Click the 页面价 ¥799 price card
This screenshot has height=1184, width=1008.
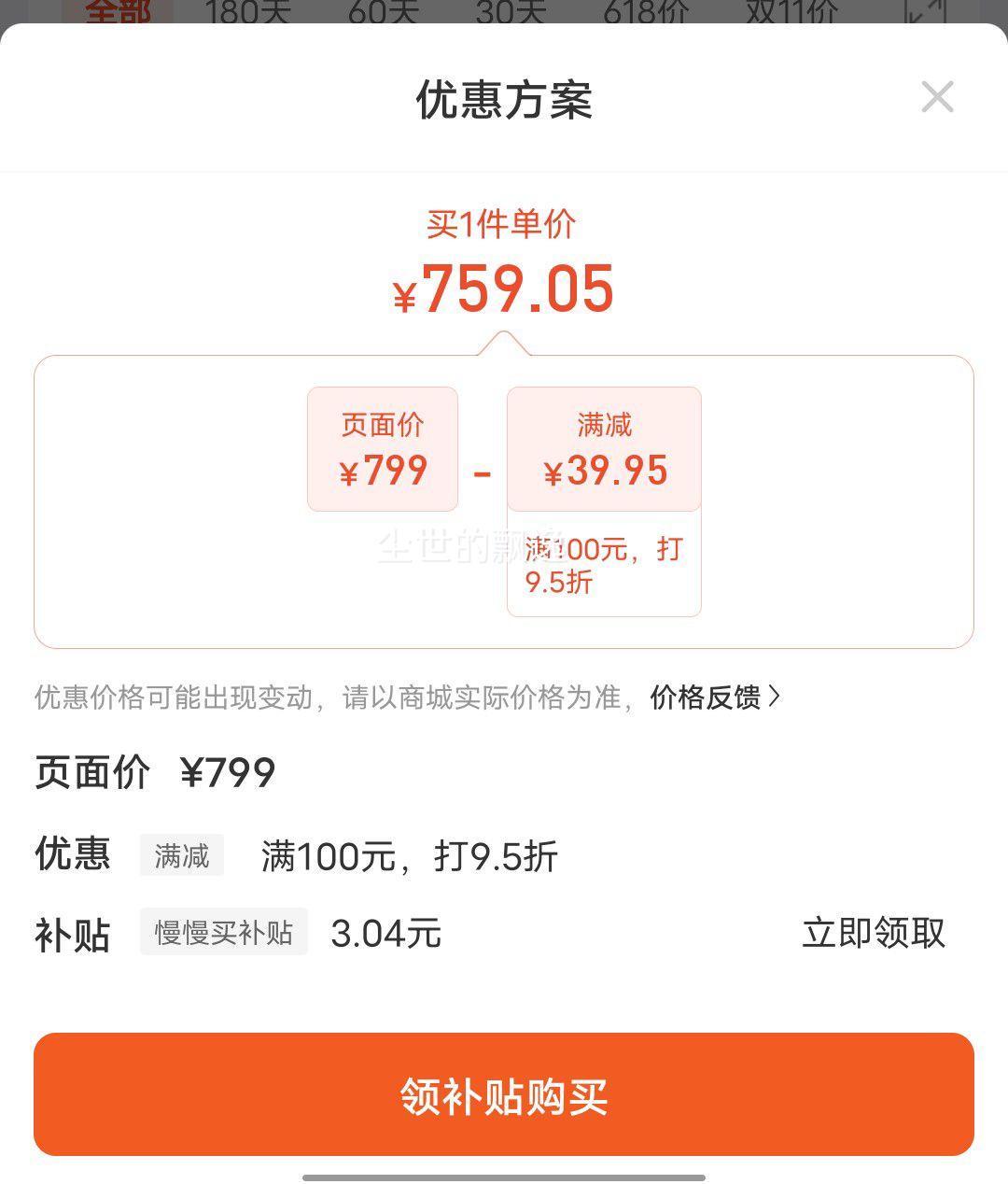tap(383, 449)
